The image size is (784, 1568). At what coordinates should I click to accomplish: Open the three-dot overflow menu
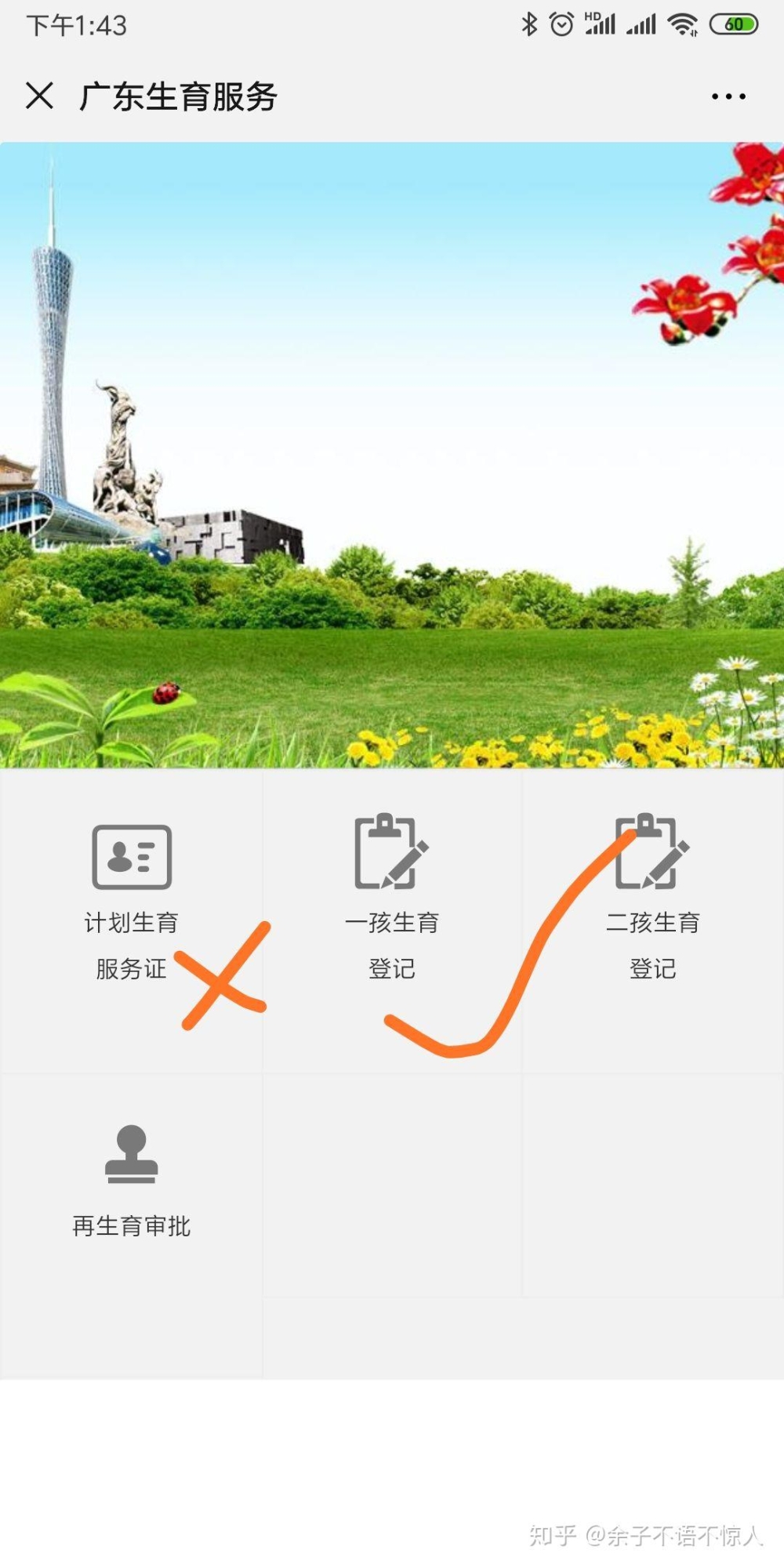click(728, 96)
